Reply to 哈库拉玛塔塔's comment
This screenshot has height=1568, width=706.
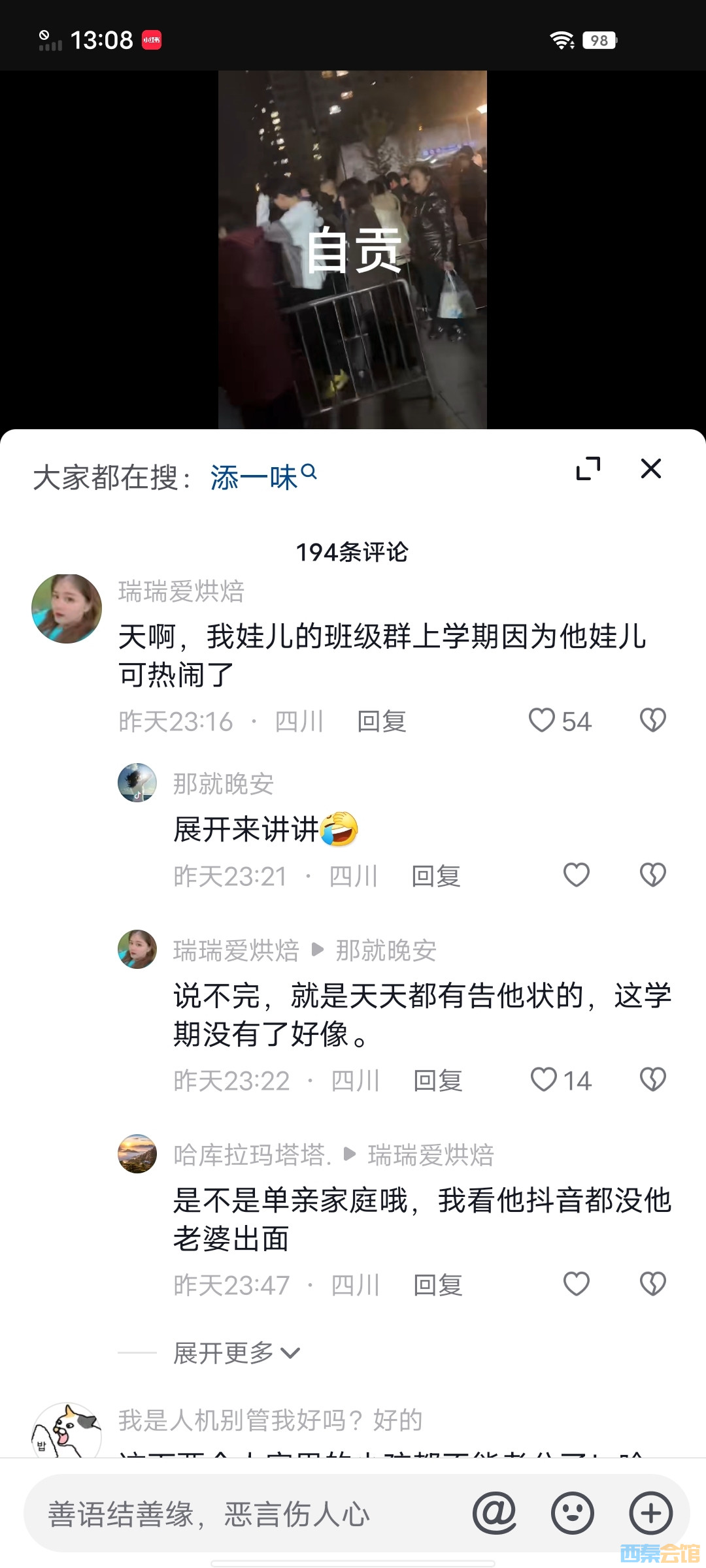[438, 1286]
